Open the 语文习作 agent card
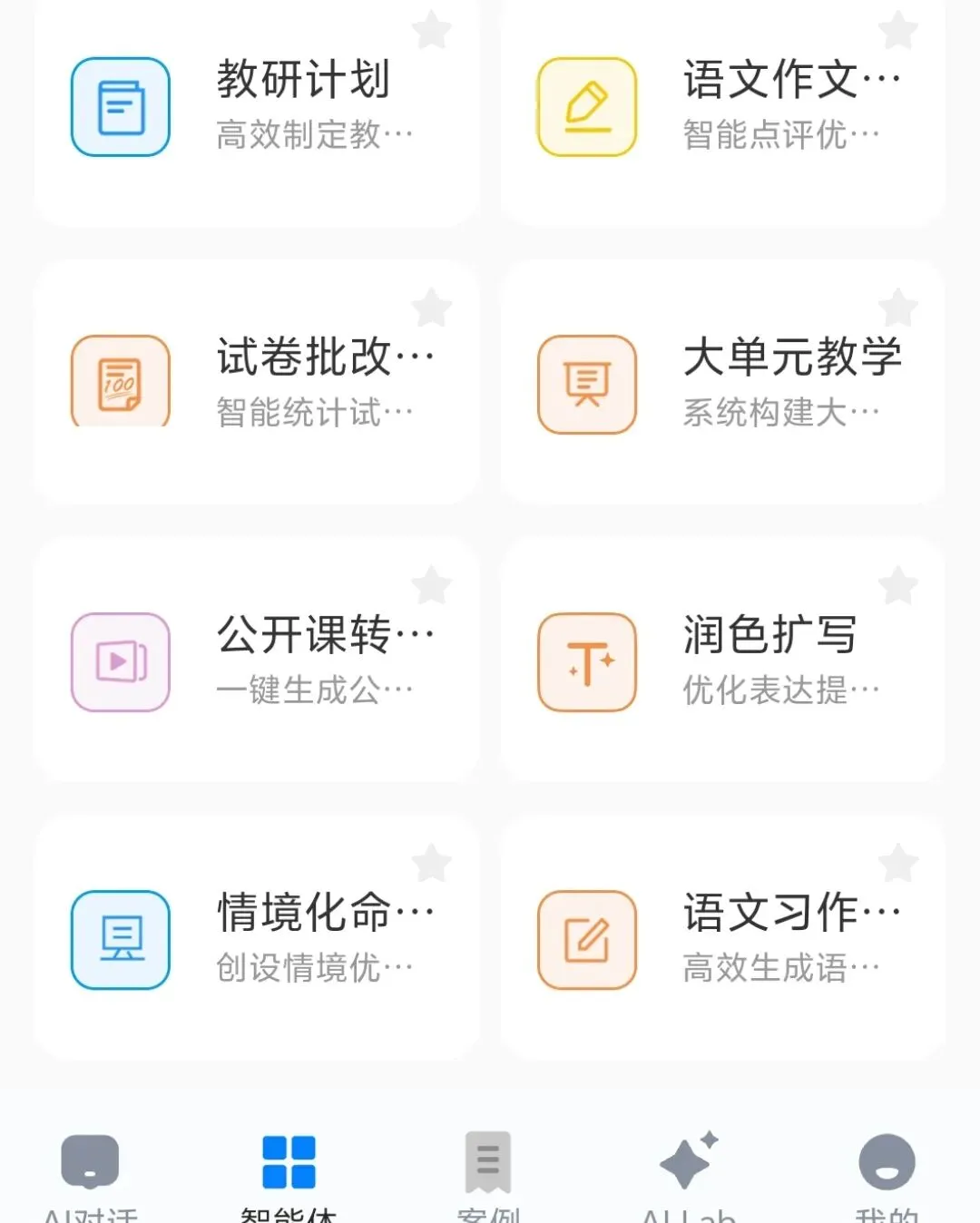980x1223 pixels. [x=722, y=938]
